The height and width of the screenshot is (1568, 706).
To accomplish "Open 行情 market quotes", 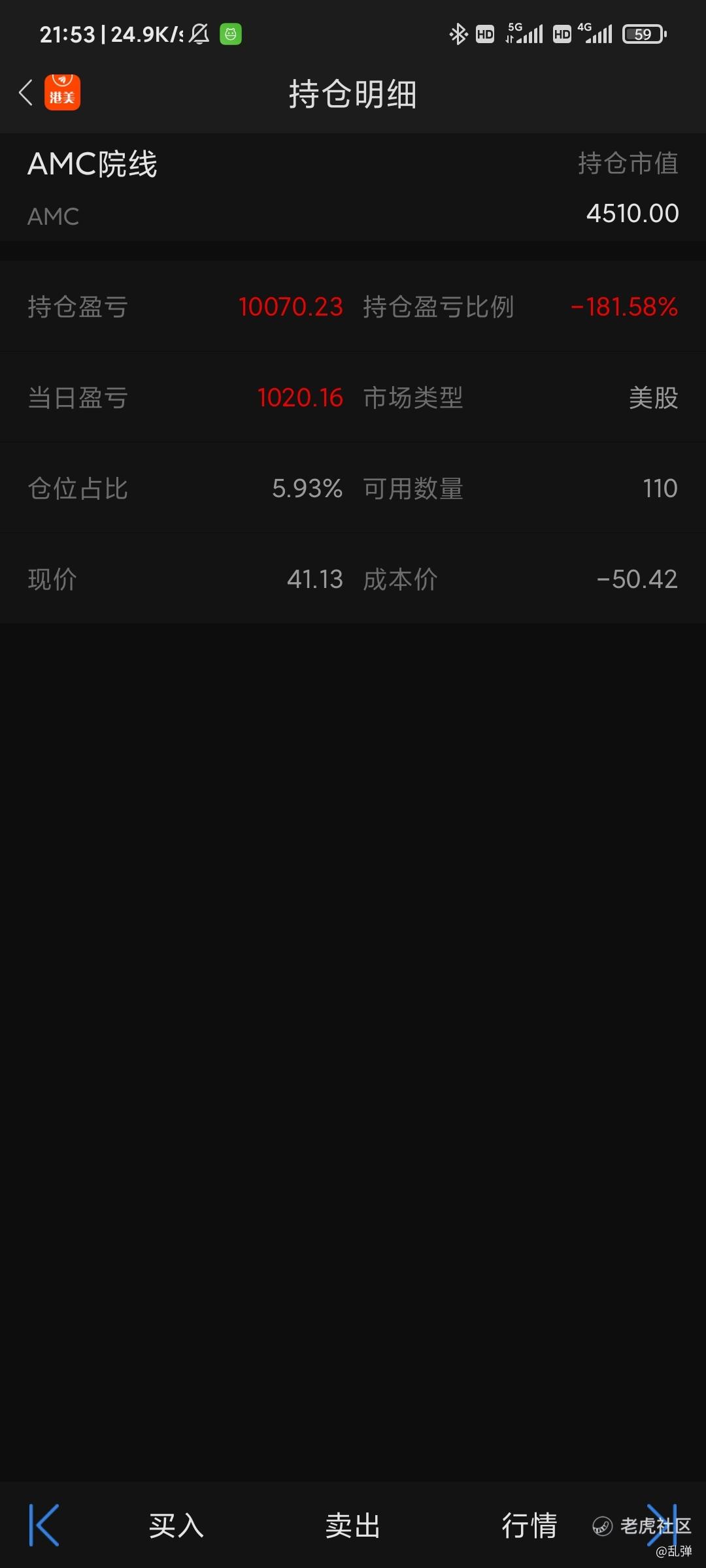I will [x=529, y=1526].
